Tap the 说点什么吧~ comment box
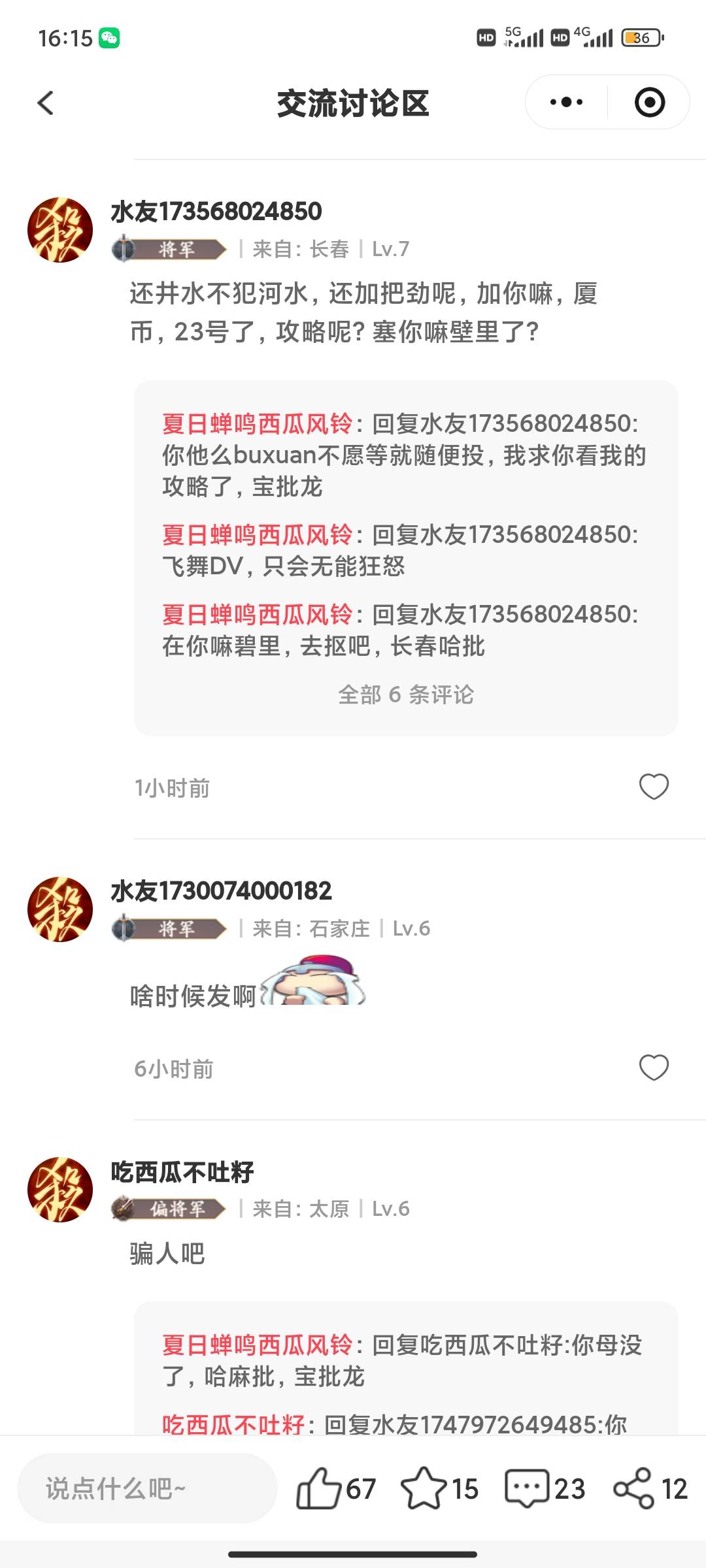706x1568 pixels. (x=147, y=1489)
